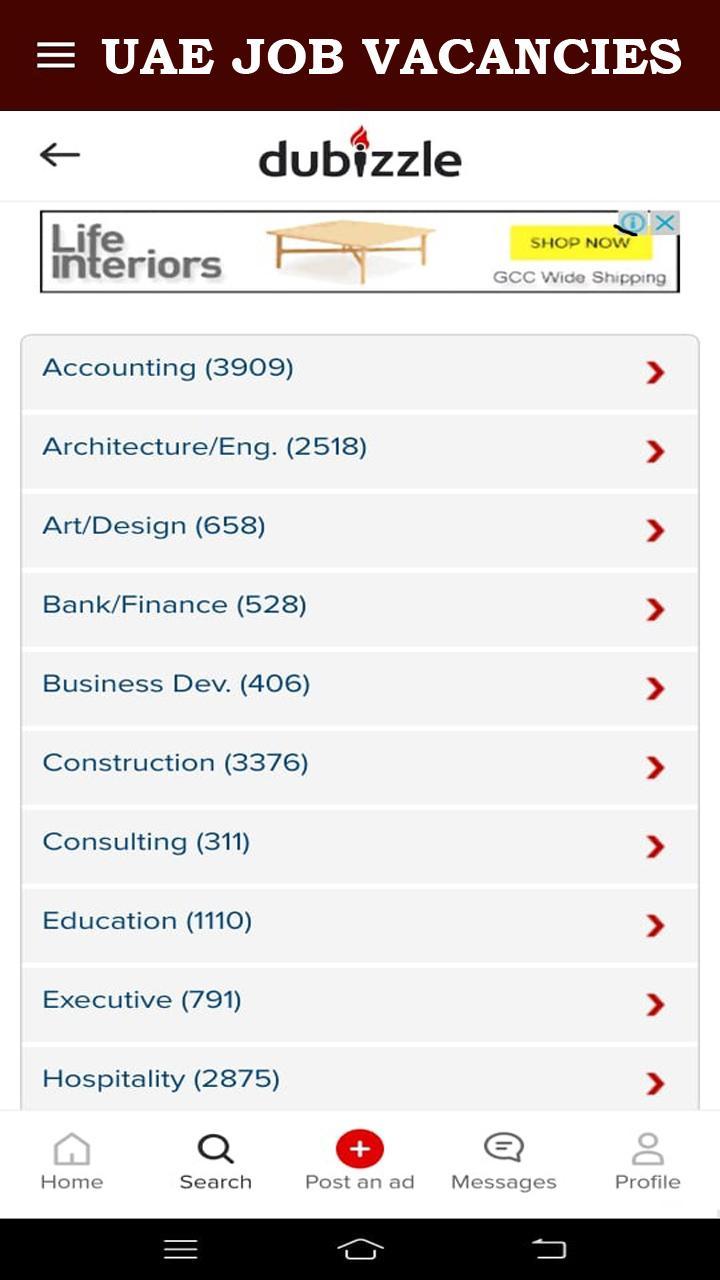Open the Messages tab
Image resolution: width=720 pixels, height=1280 pixels.
pos(503,1162)
